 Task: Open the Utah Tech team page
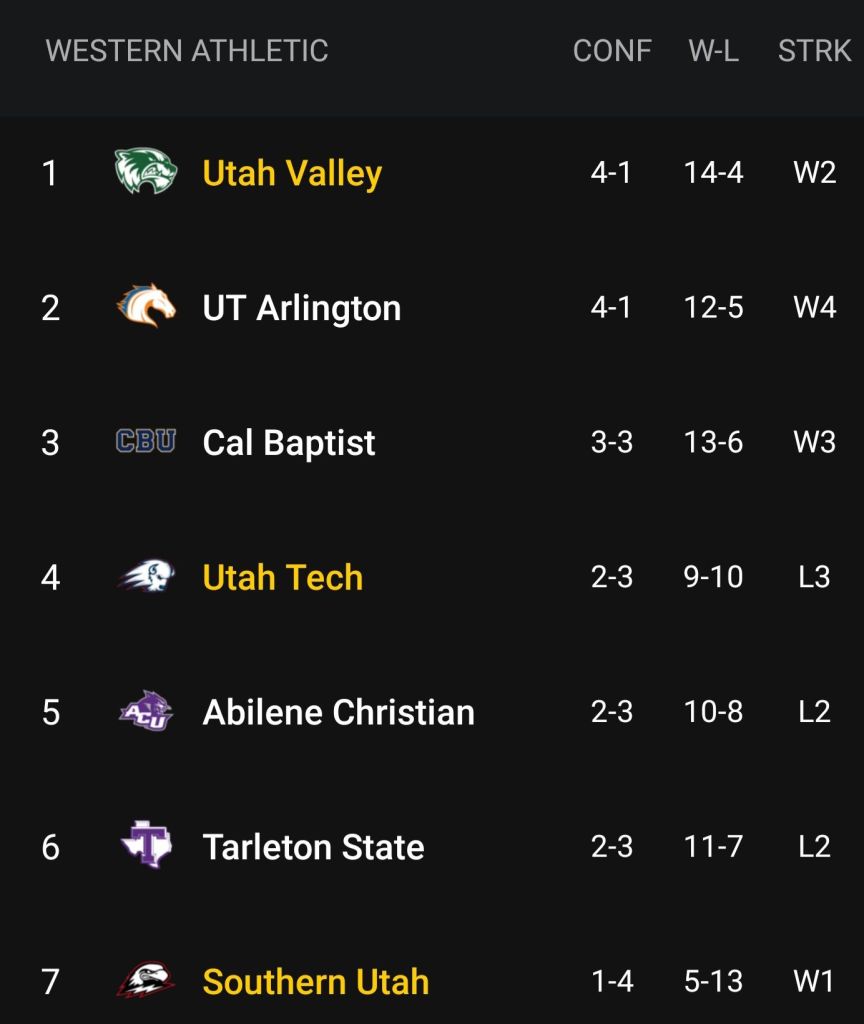(x=282, y=578)
